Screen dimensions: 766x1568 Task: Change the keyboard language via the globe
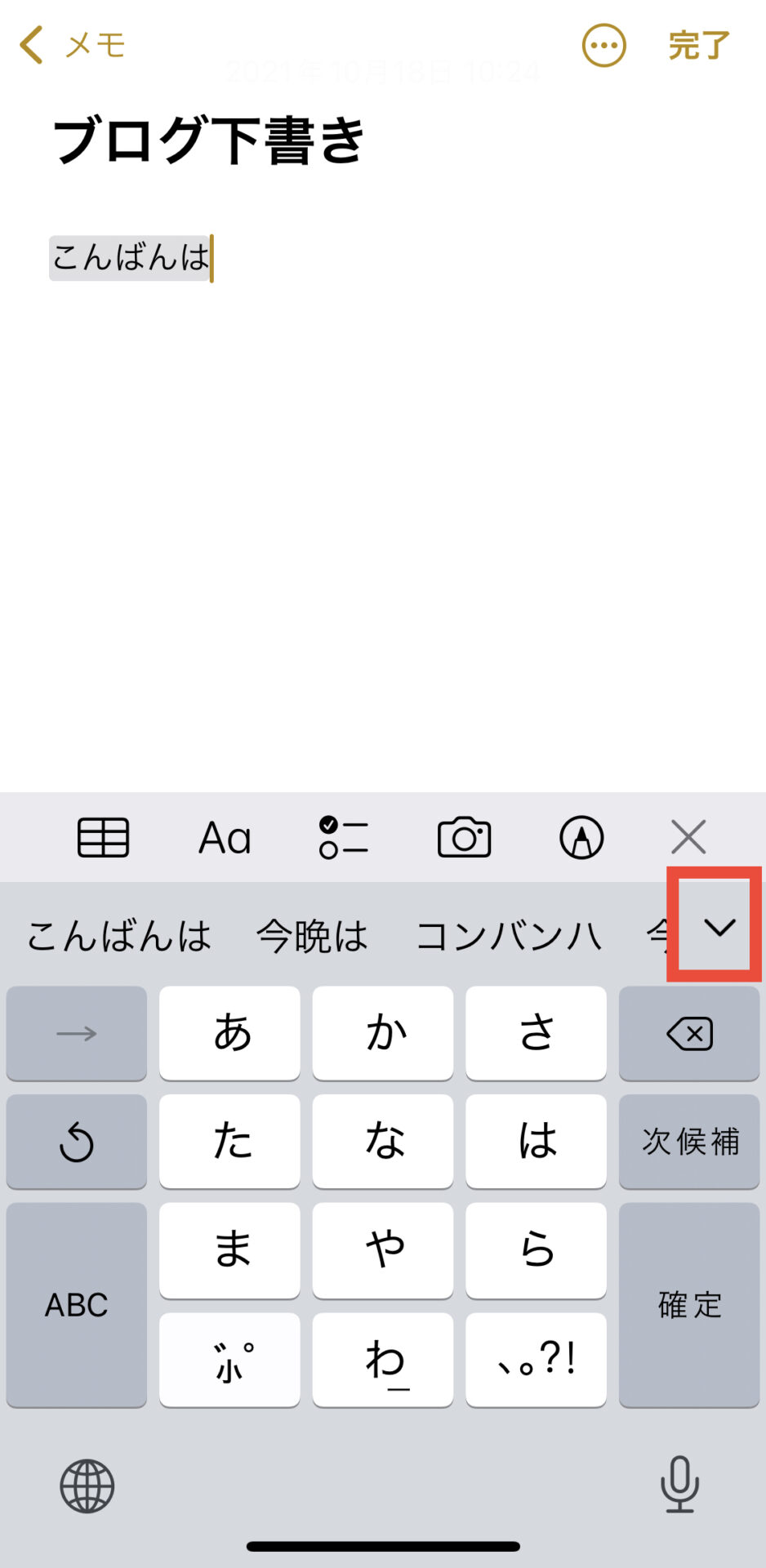click(87, 1486)
